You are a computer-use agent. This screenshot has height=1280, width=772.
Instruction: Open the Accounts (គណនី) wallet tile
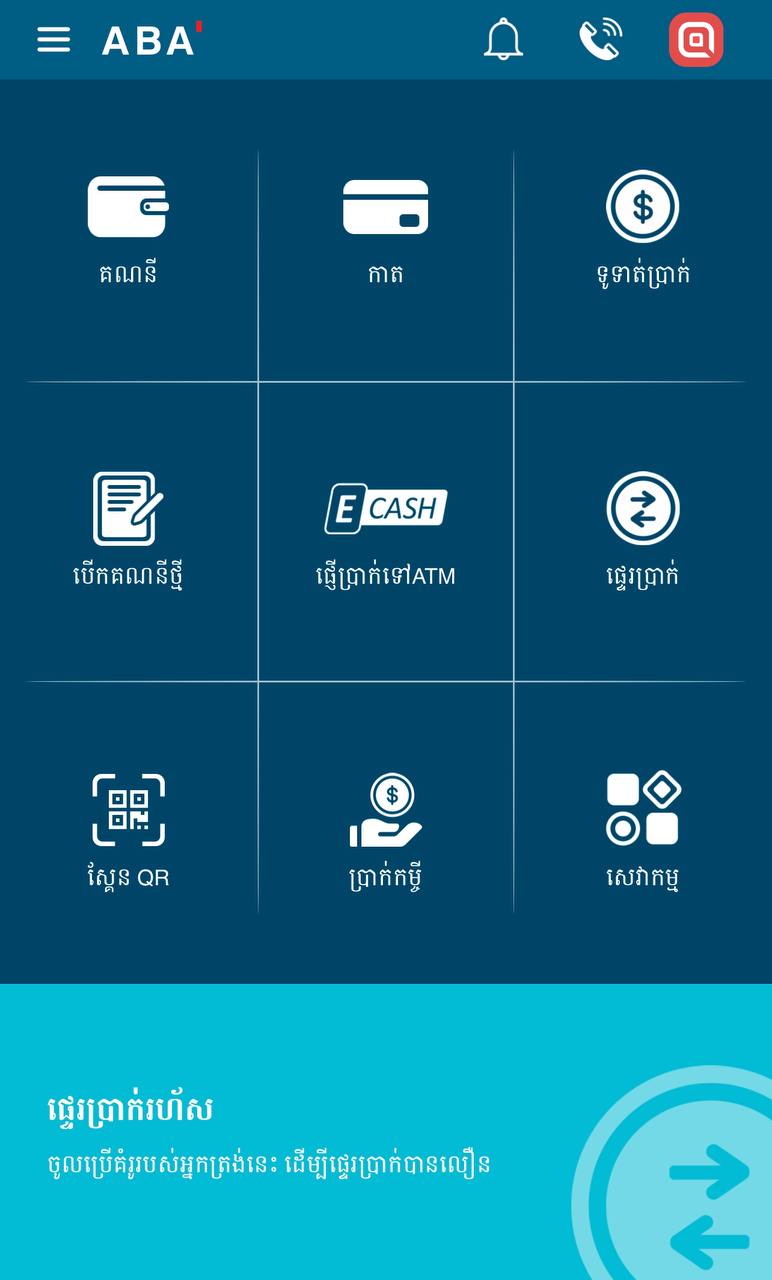tap(128, 232)
